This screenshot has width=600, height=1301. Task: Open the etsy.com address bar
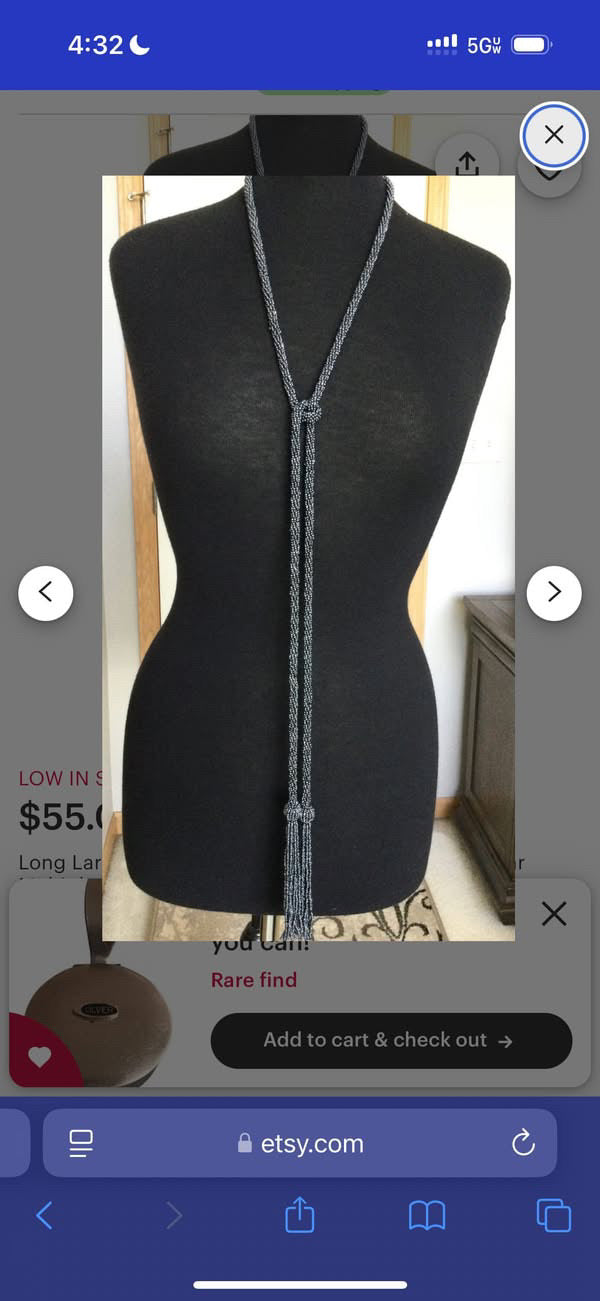(312, 1143)
